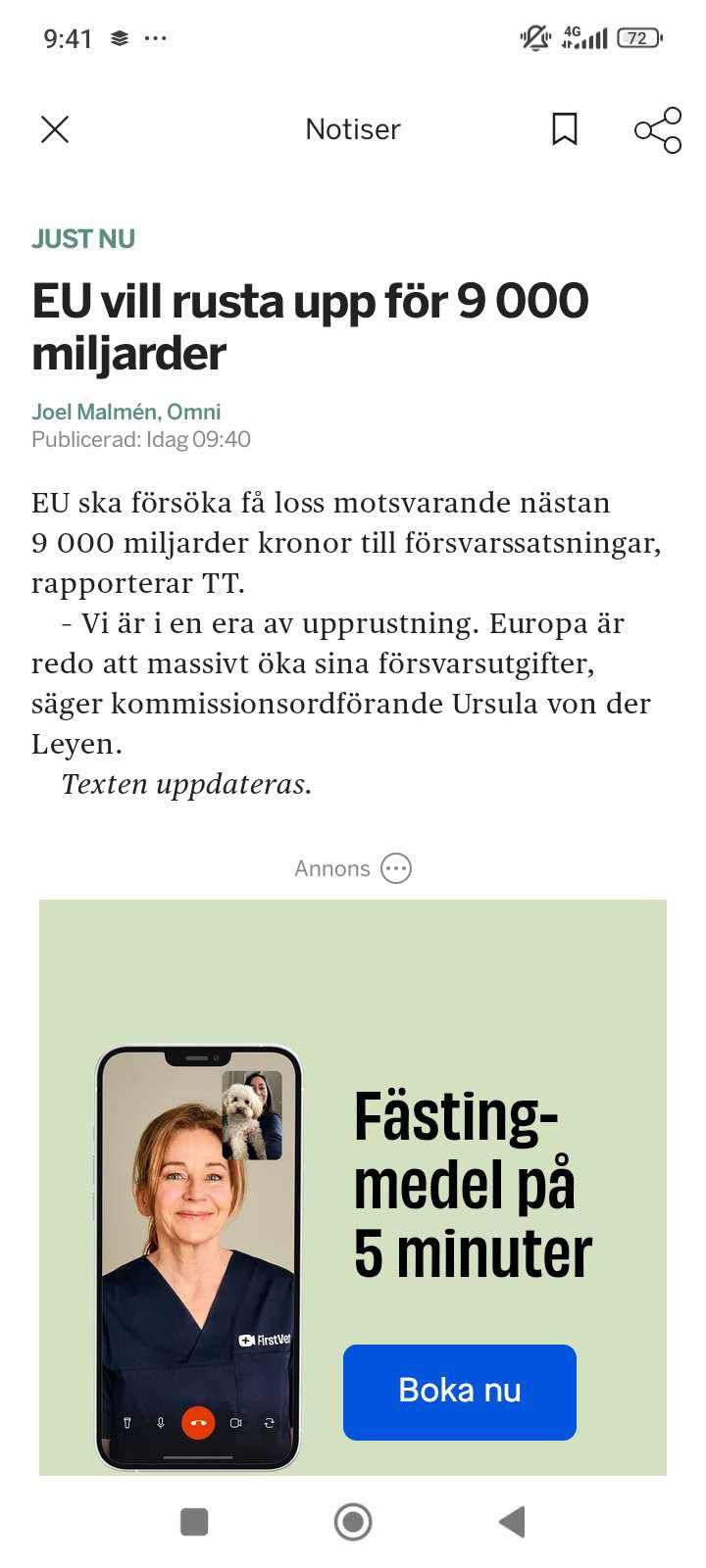
Task: Hang up the call via the red phone icon
Action: [198, 1423]
